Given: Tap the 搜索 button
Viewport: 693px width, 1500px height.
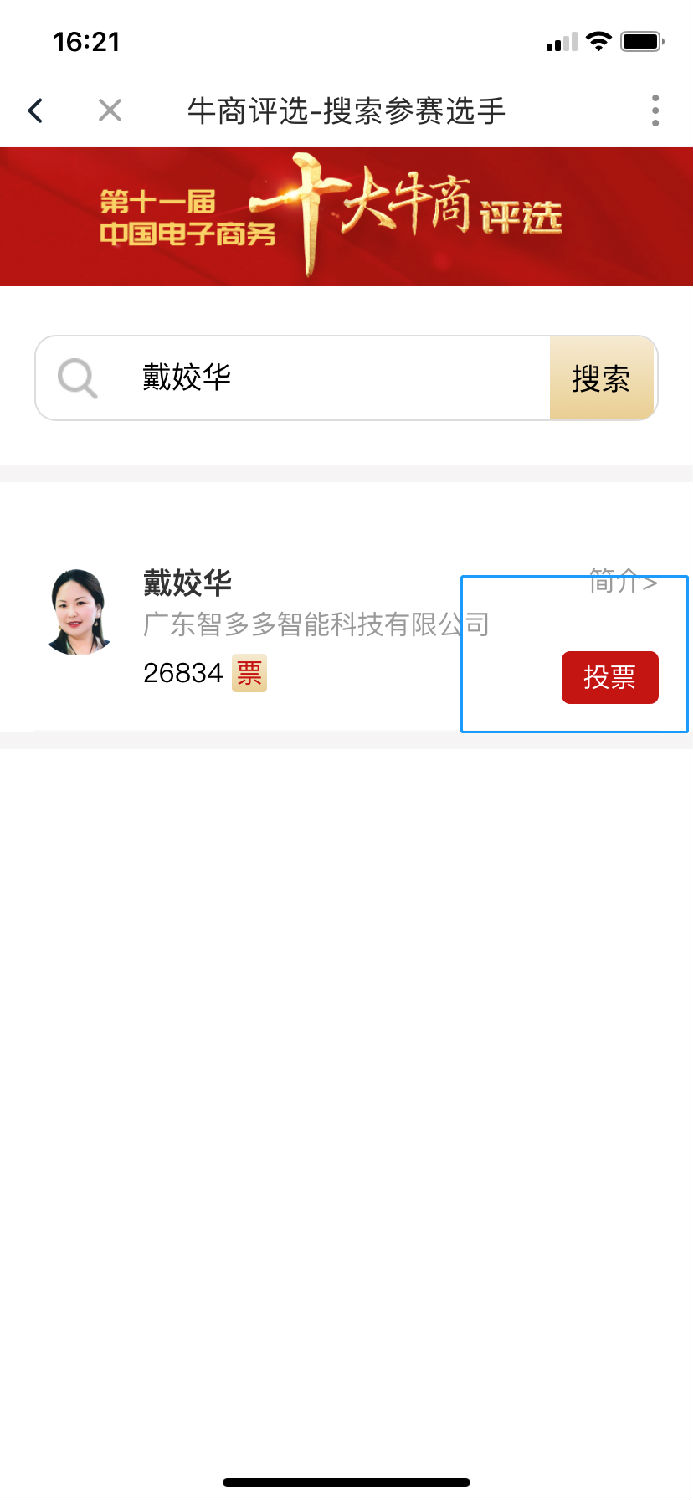Looking at the screenshot, I should click(x=601, y=379).
